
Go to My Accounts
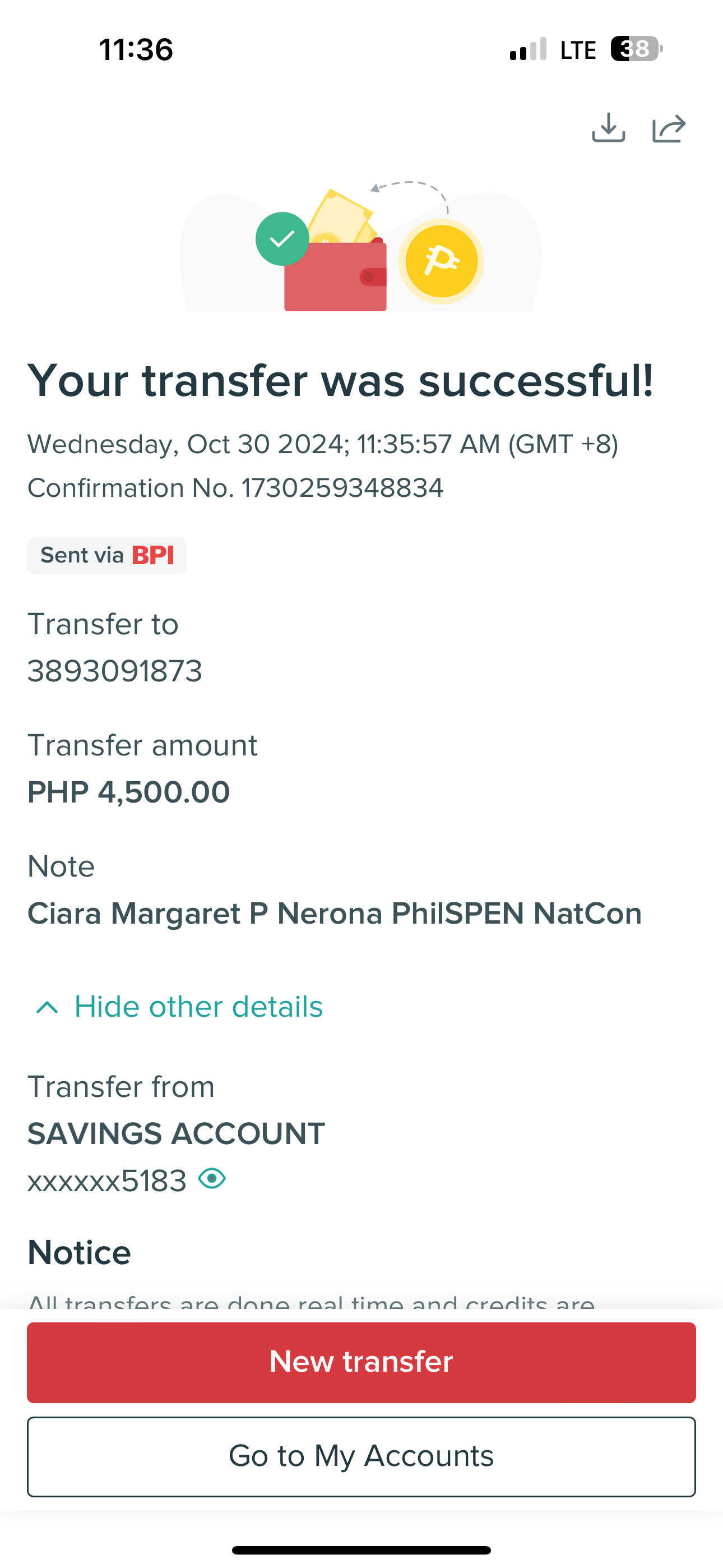coord(361,1456)
